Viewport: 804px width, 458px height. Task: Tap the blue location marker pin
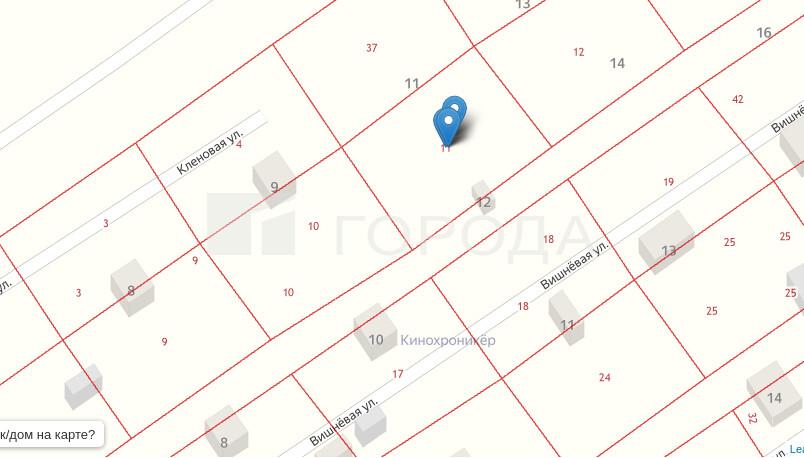click(449, 122)
